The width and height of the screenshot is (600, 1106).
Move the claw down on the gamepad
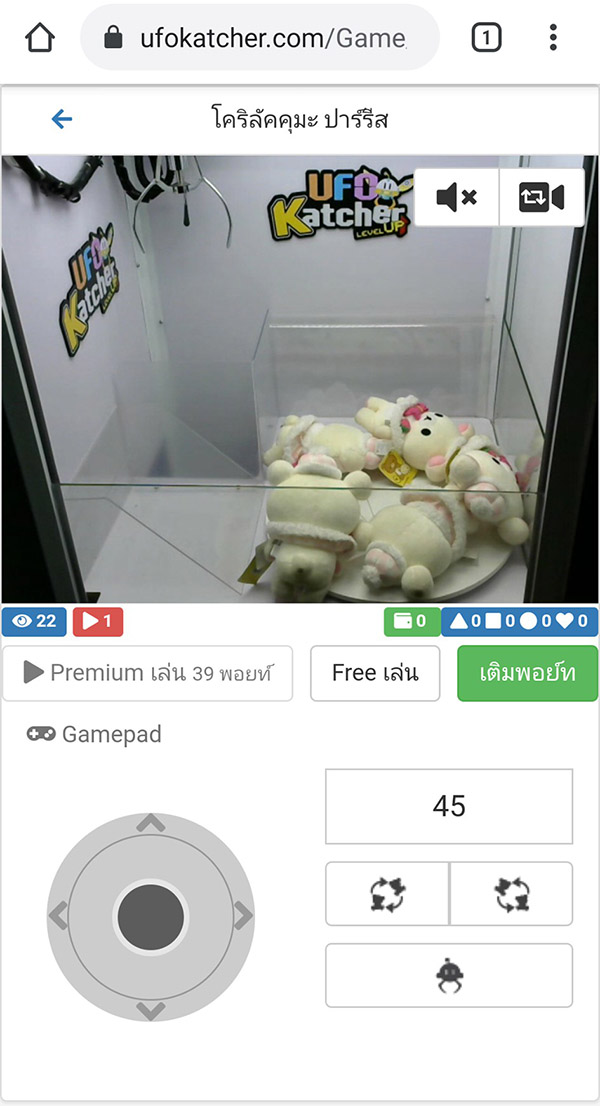[x=150, y=1009]
